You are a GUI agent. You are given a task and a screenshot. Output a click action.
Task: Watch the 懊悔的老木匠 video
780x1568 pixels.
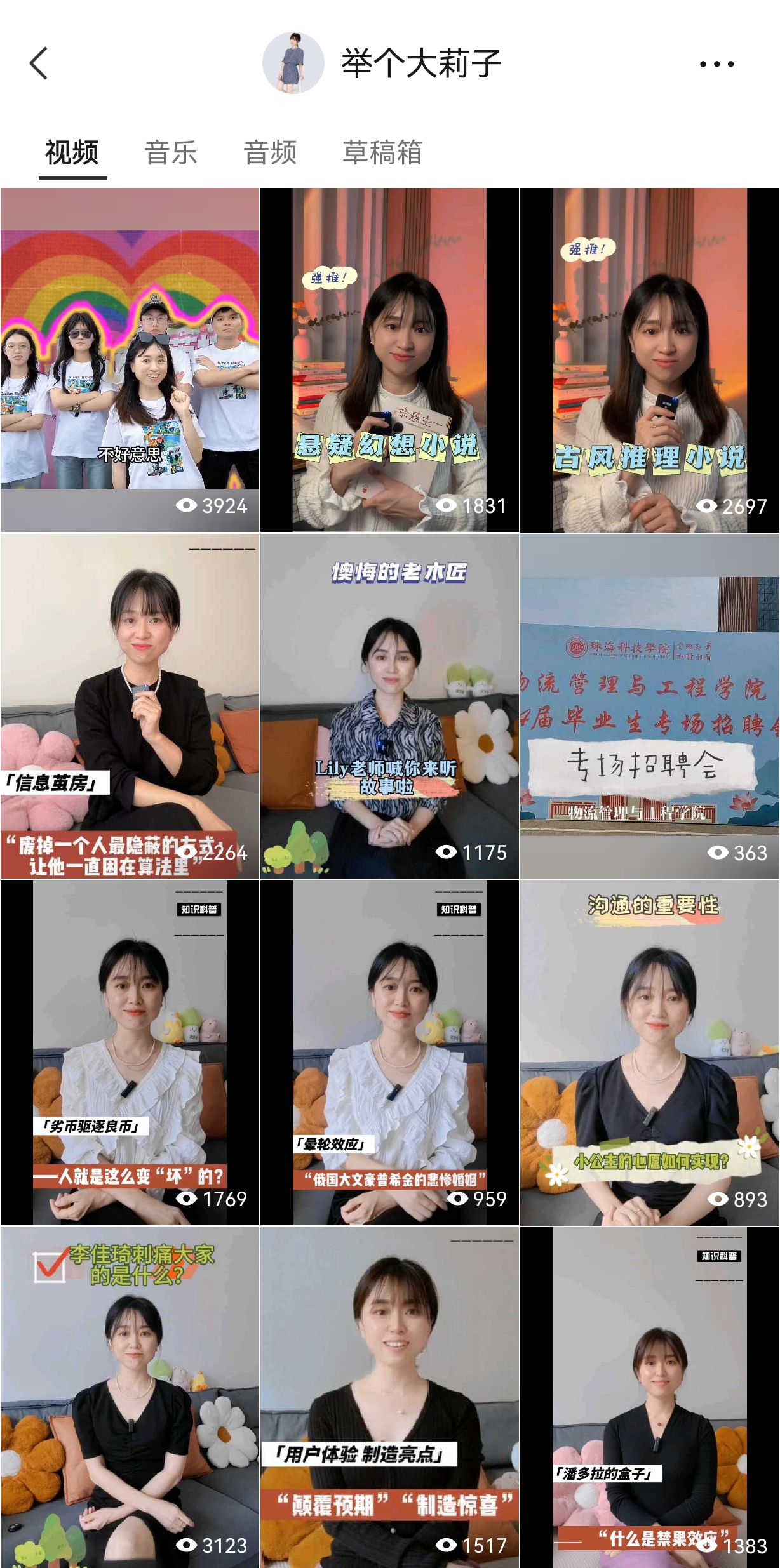[x=389, y=706]
